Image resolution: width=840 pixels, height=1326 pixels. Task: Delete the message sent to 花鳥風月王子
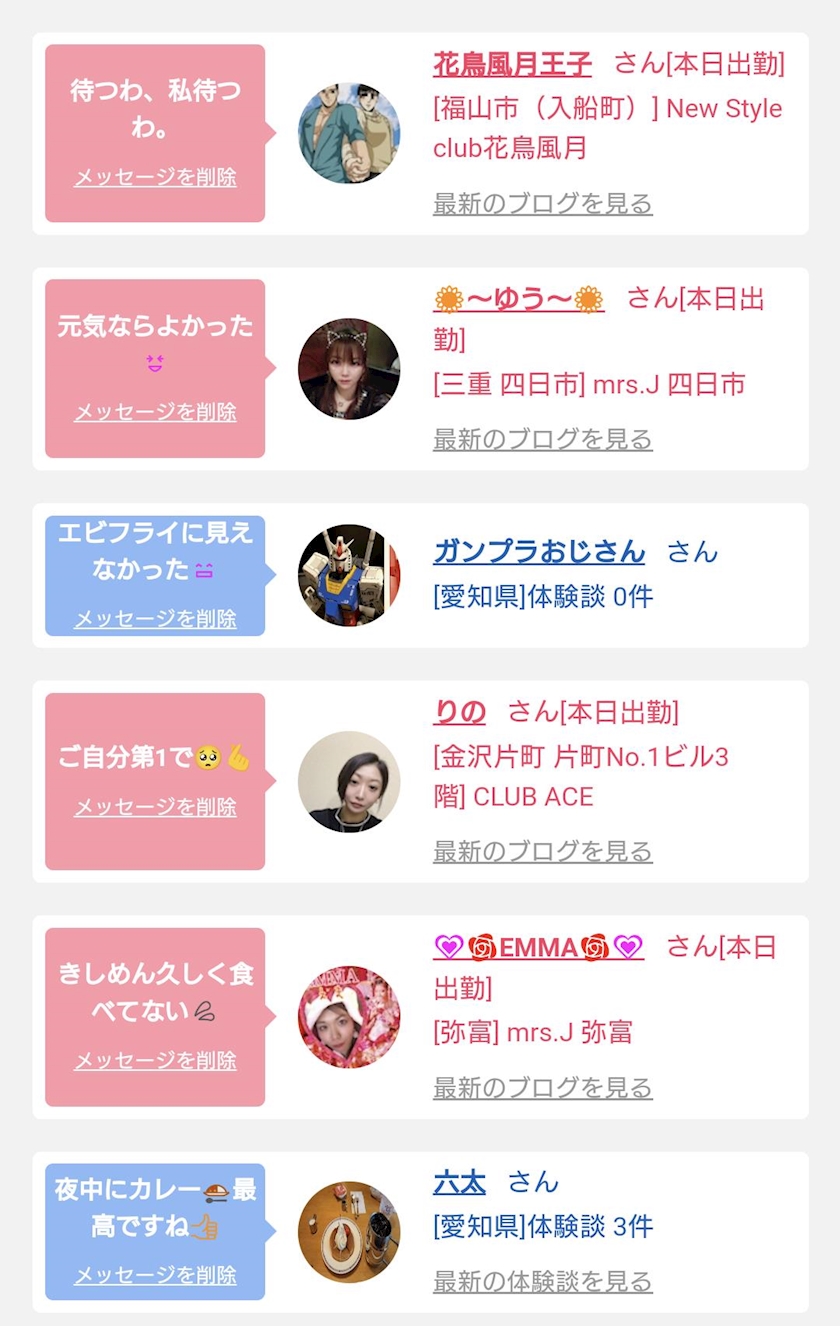coord(155,177)
